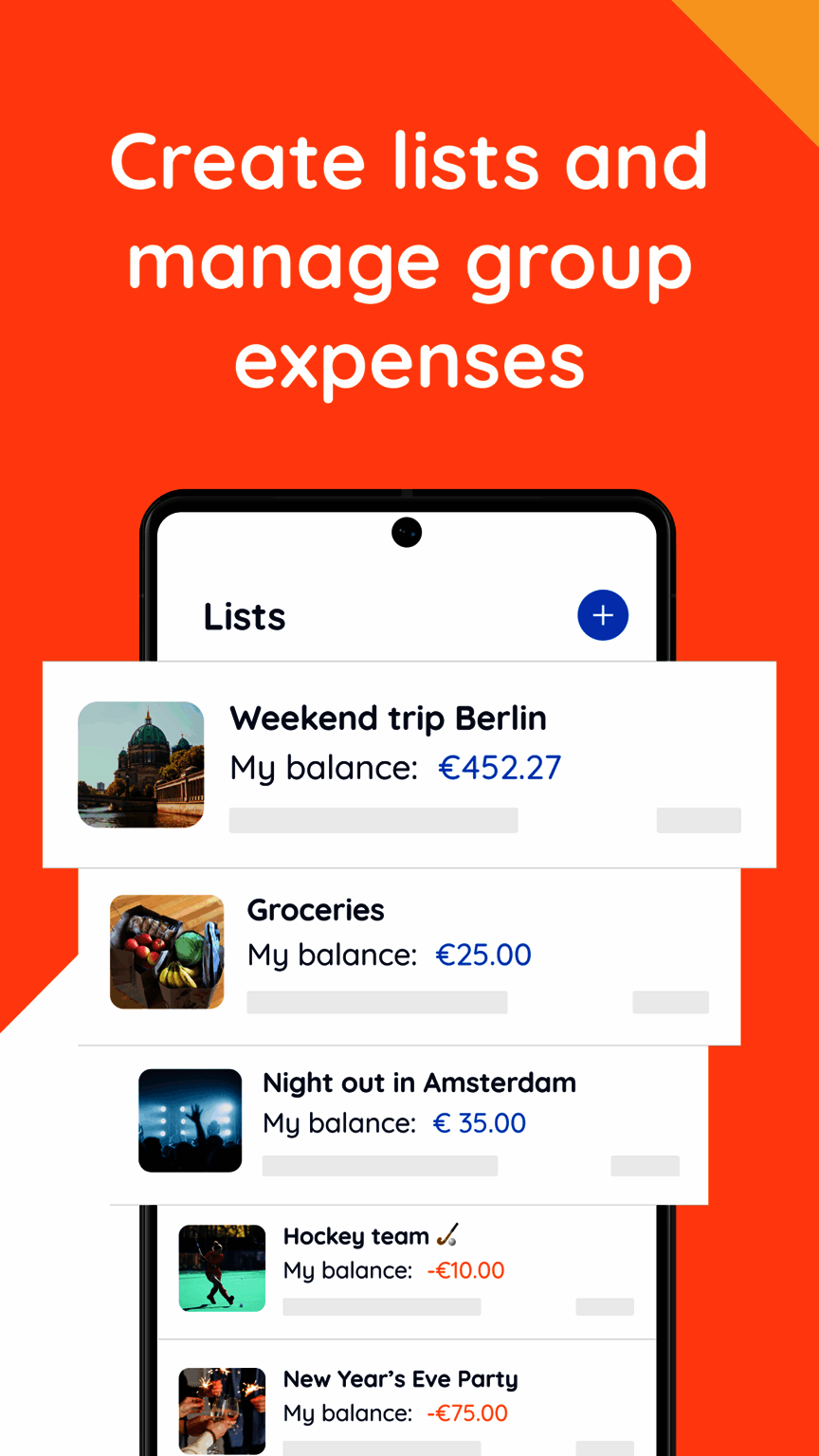Open the Weekend trip Berlin list entry
This screenshot has width=819, height=1456.
coord(408,764)
